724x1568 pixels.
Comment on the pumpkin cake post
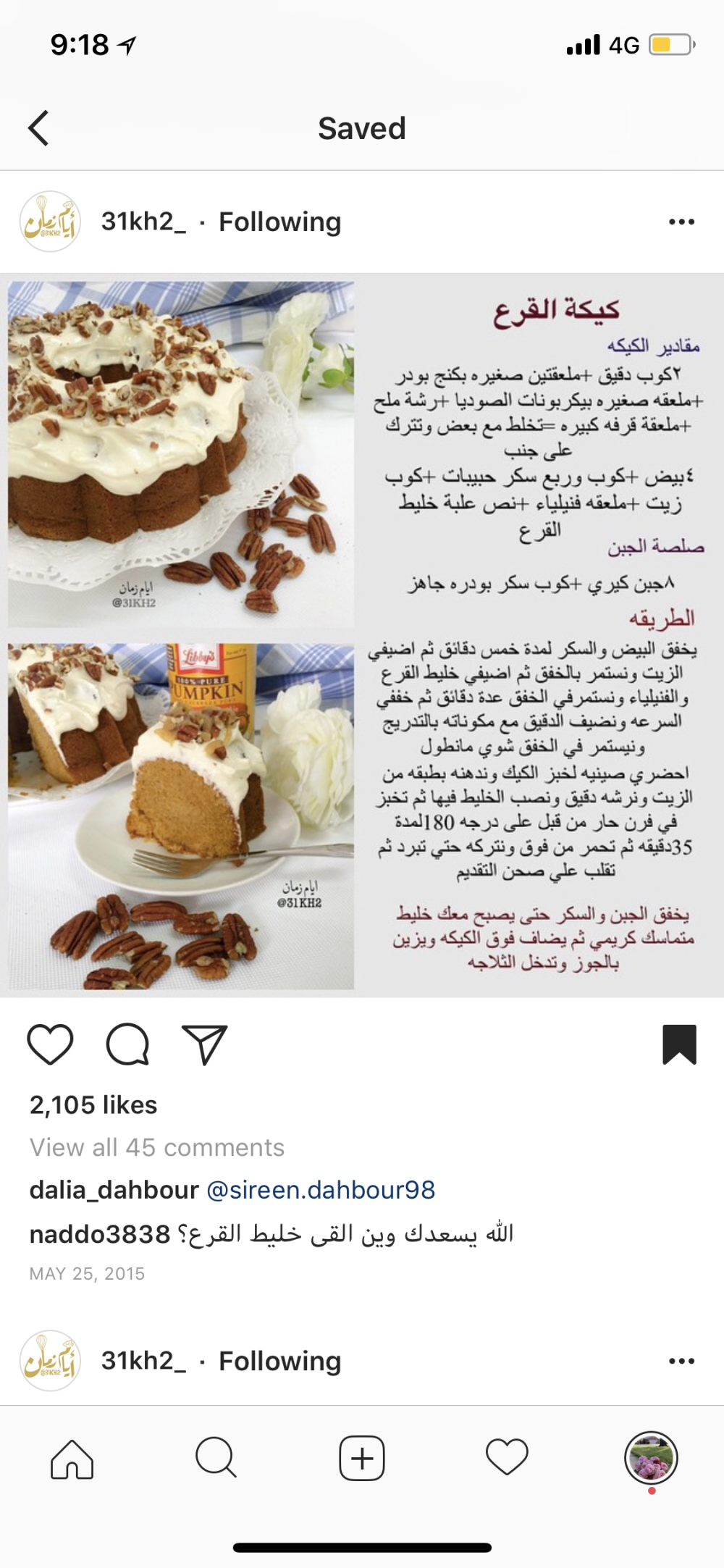point(127,1044)
